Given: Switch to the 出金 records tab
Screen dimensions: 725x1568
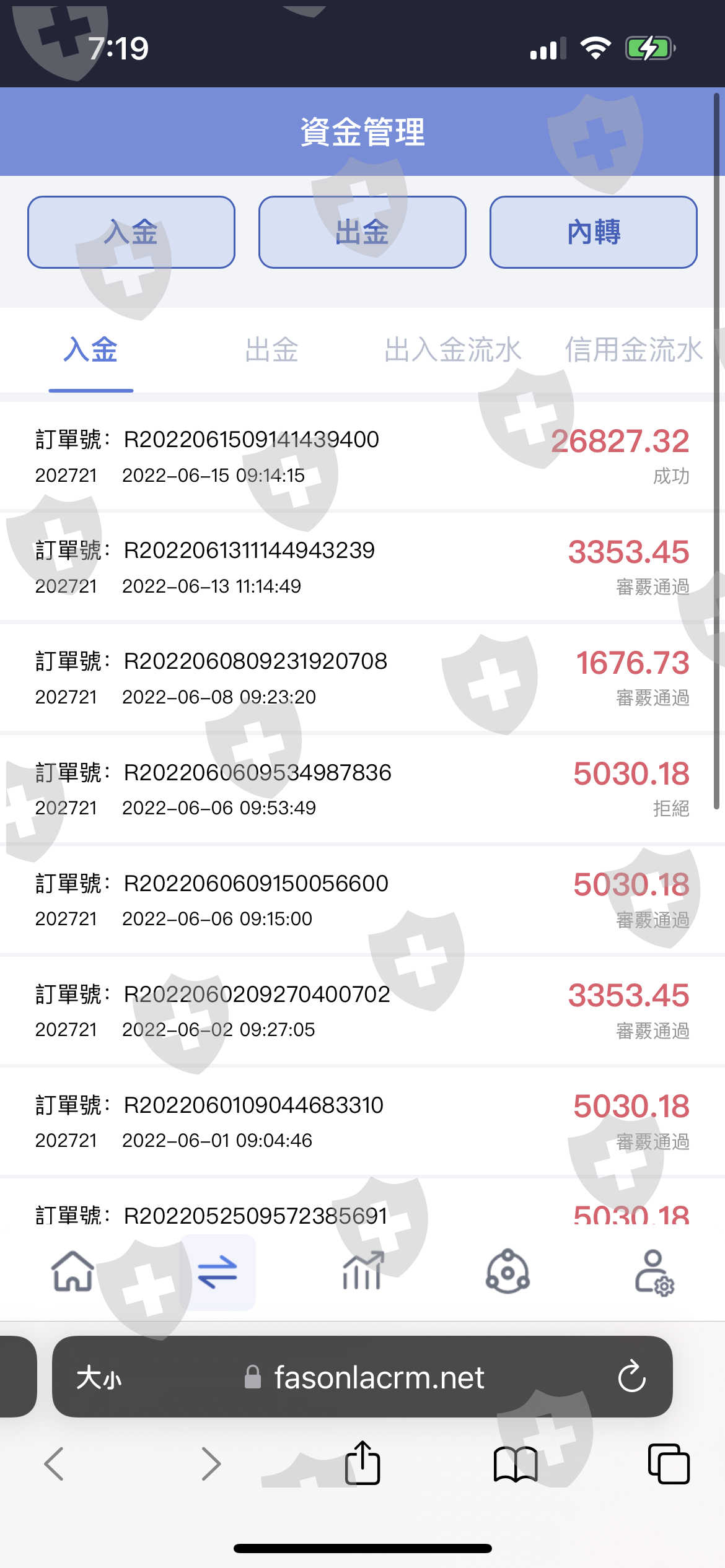Looking at the screenshot, I should click(x=271, y=350).
